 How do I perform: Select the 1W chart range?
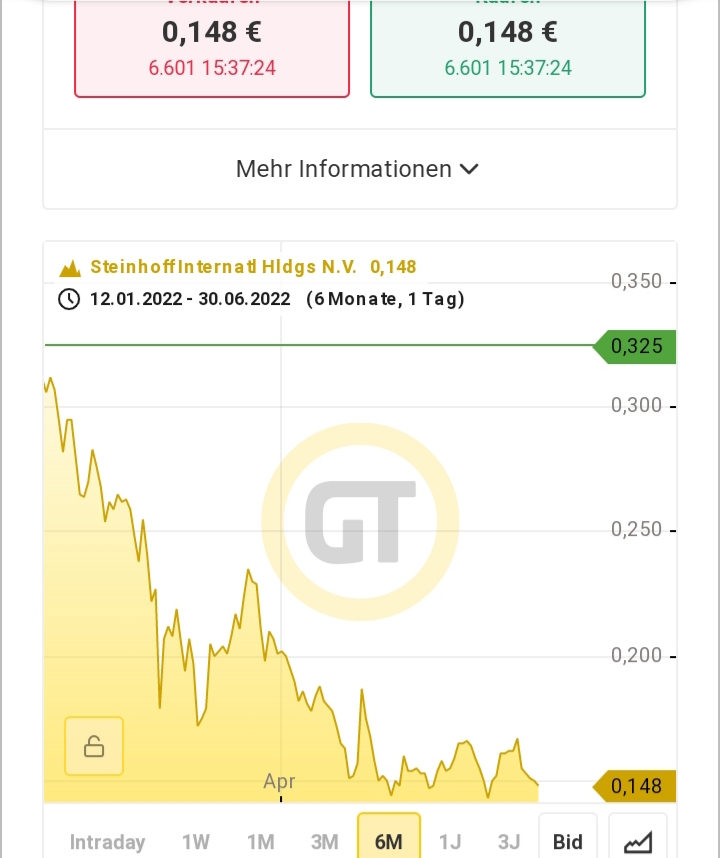pos(196,842)
